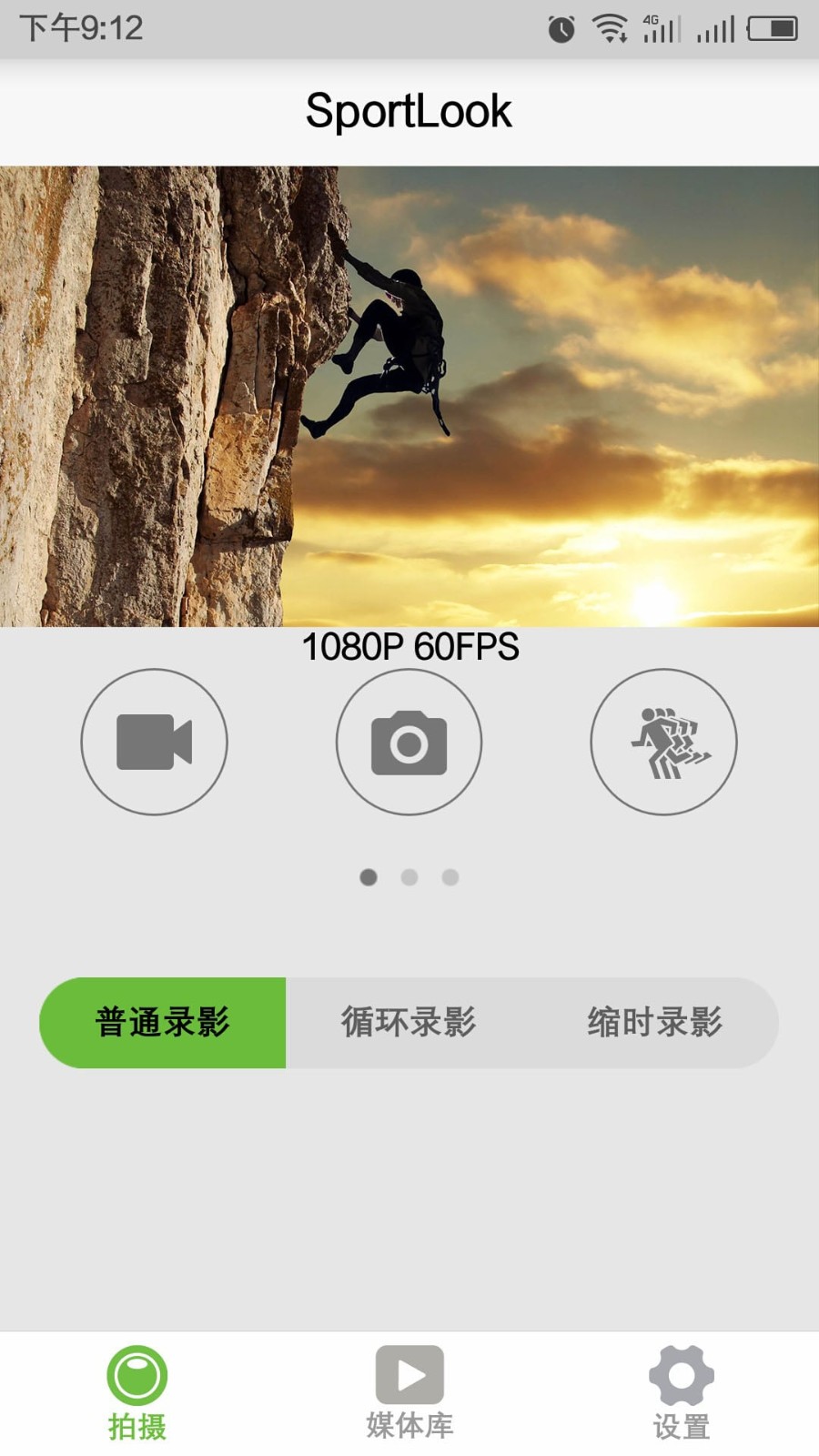Switch to 普通录影 recording mode
819x1456 pixels.
pos(163,1022)
